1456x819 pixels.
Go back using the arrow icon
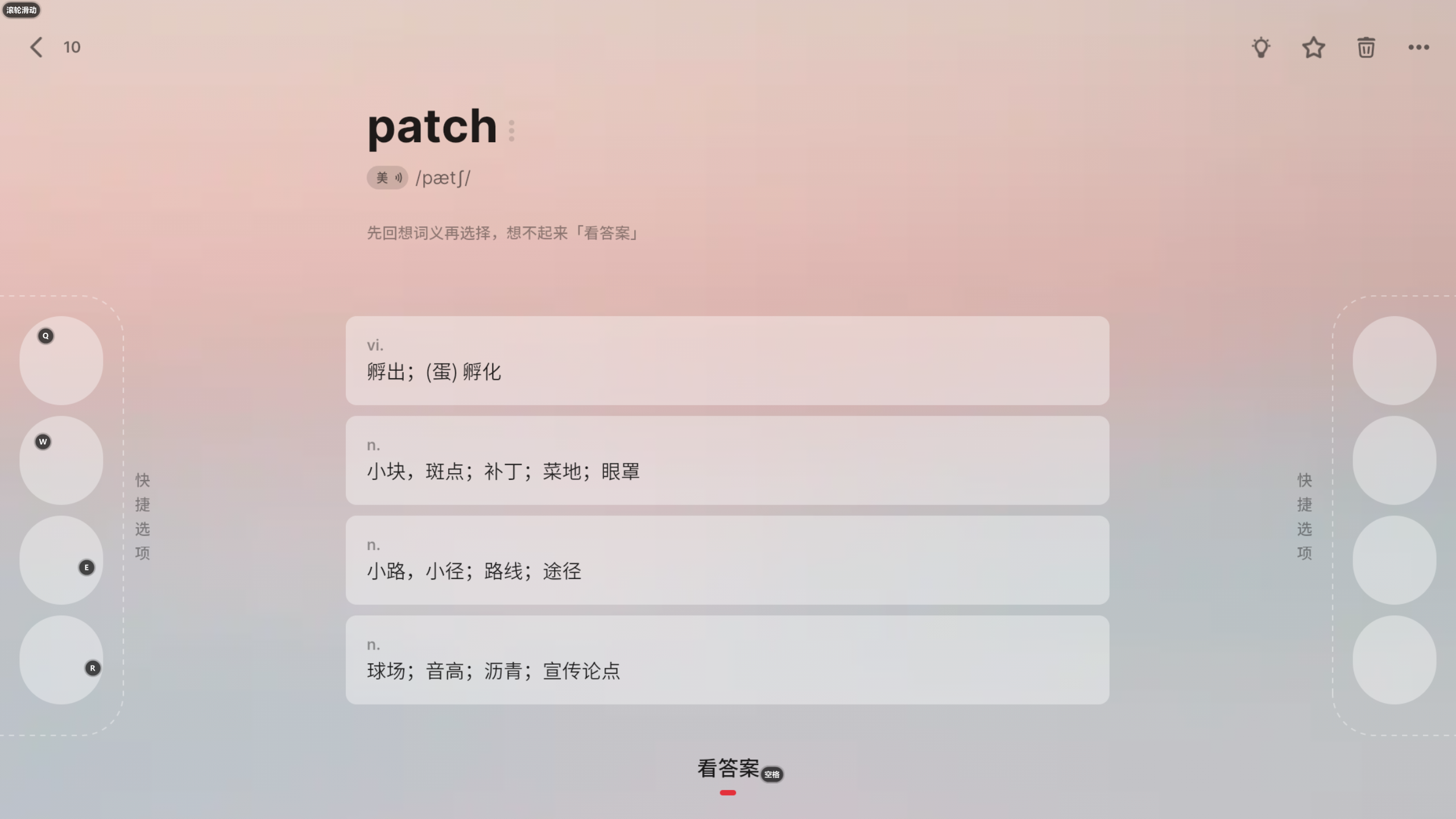click(x=36, y=47)
